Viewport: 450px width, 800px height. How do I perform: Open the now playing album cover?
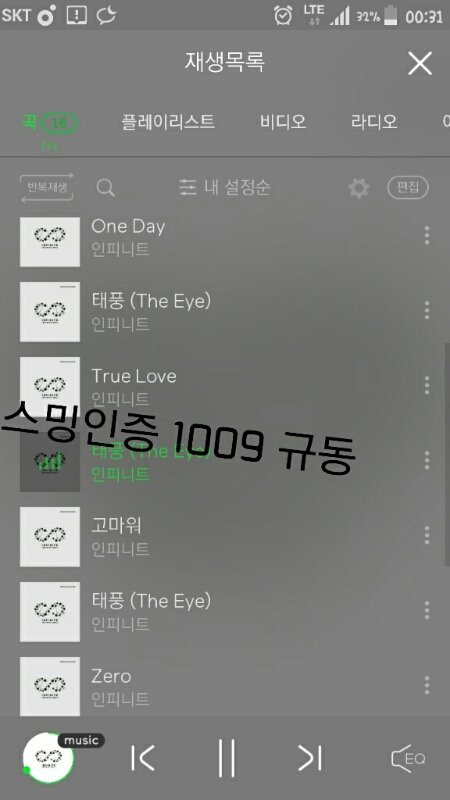[x=49, y=758]
